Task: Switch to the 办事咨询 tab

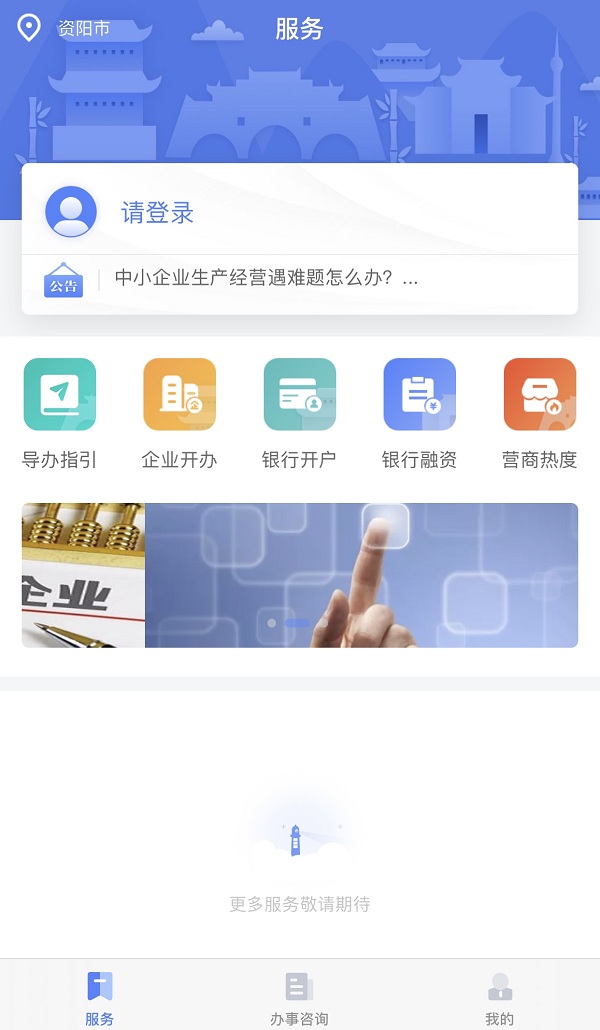Action: pyautogui.click(x=299, y=998)
